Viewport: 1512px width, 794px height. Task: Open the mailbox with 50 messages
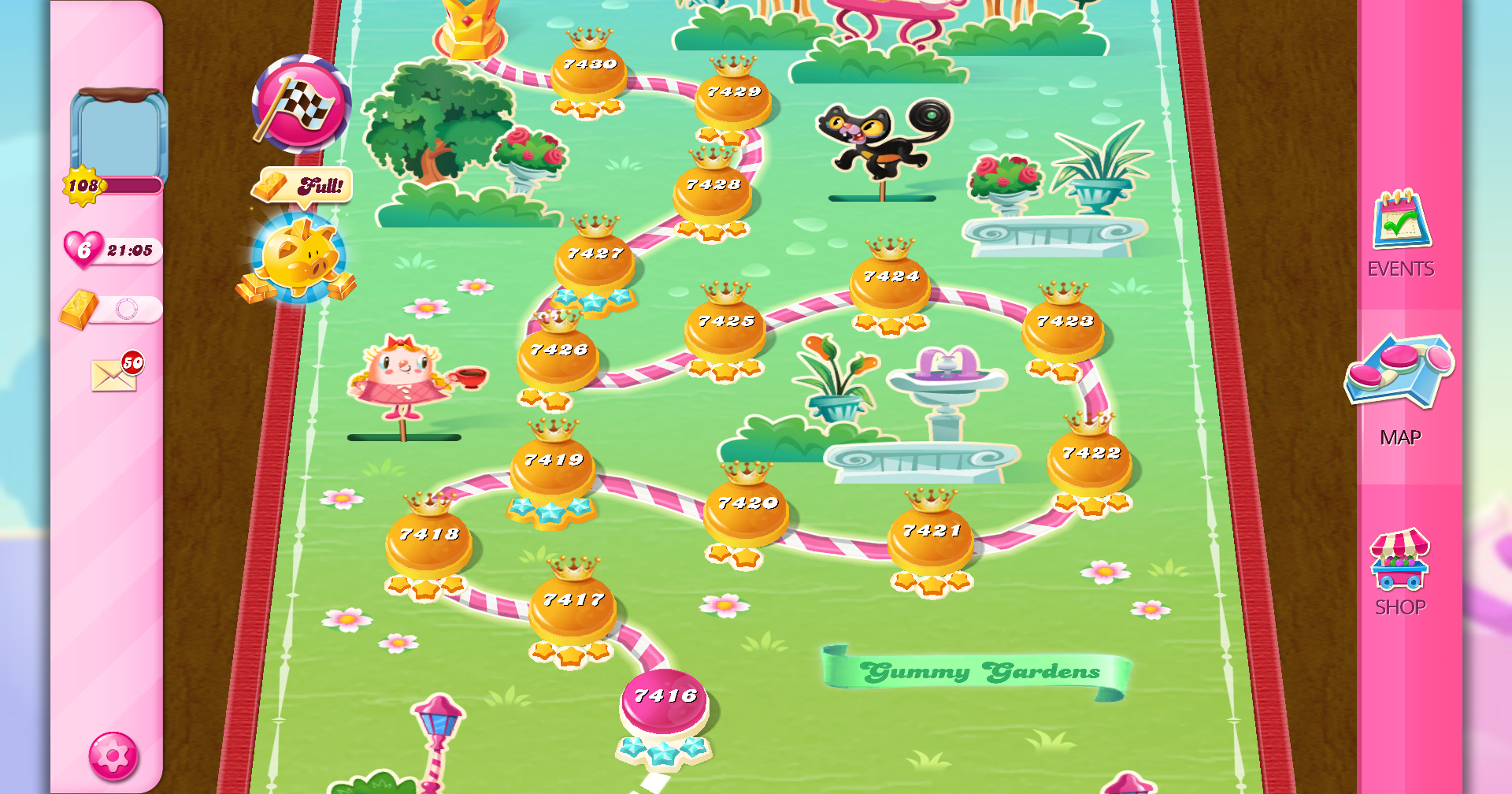click(x=115, y=374)
